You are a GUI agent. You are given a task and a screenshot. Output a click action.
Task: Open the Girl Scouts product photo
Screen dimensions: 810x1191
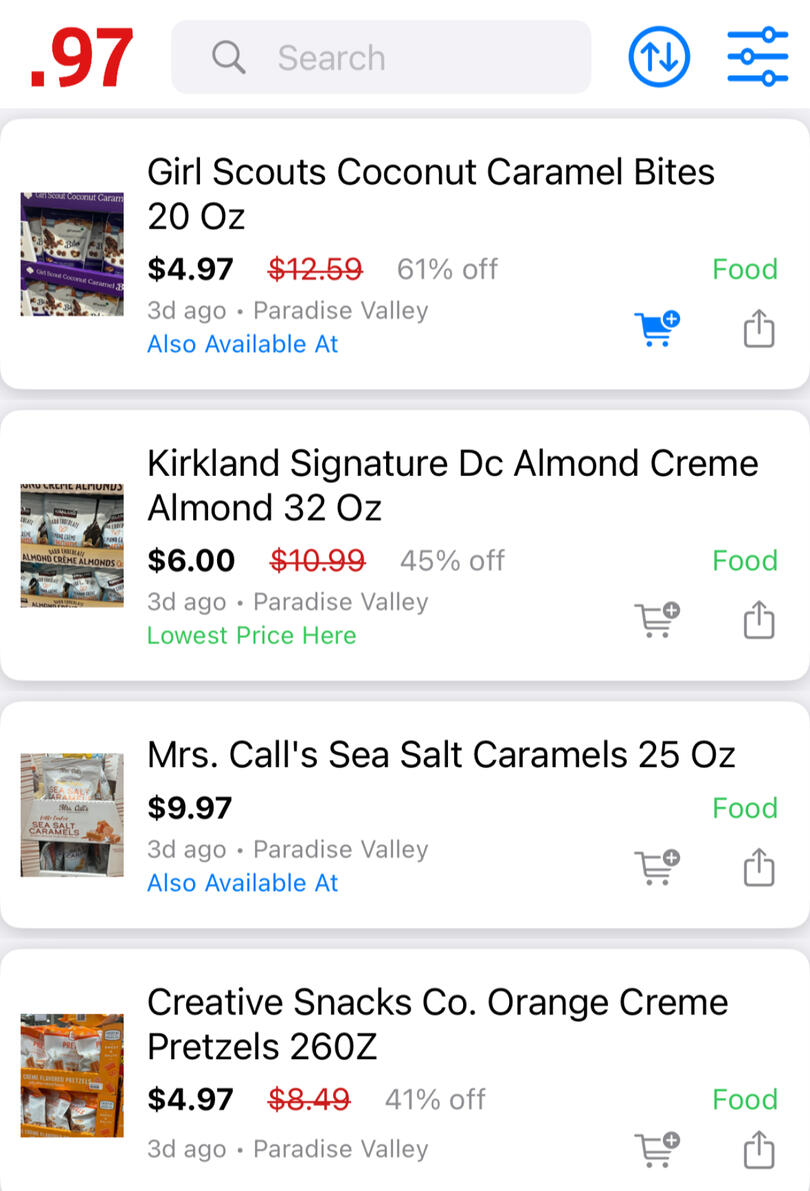point(71,253)
